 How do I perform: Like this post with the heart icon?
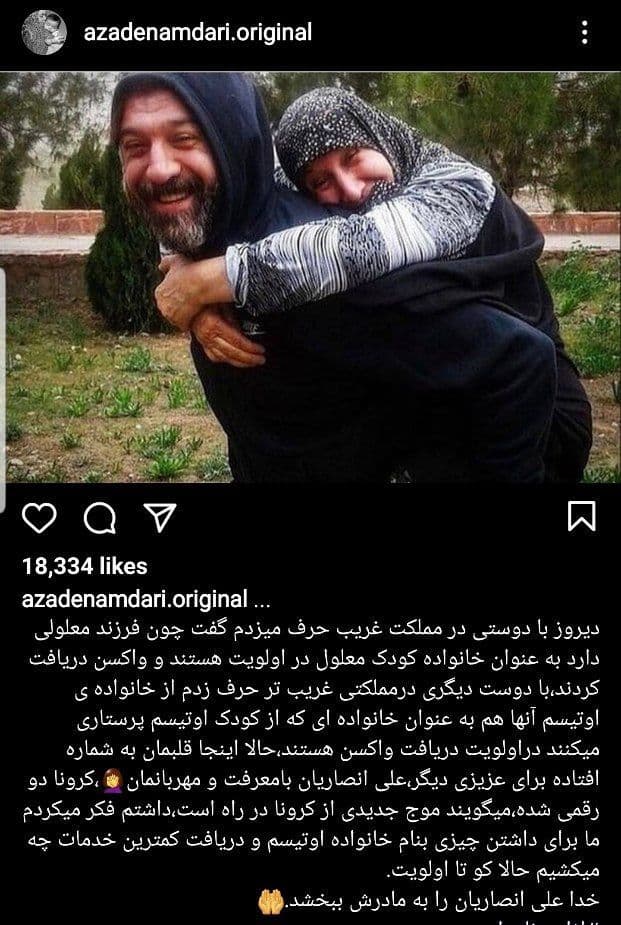pyautogui.click(x=39, y=516)
